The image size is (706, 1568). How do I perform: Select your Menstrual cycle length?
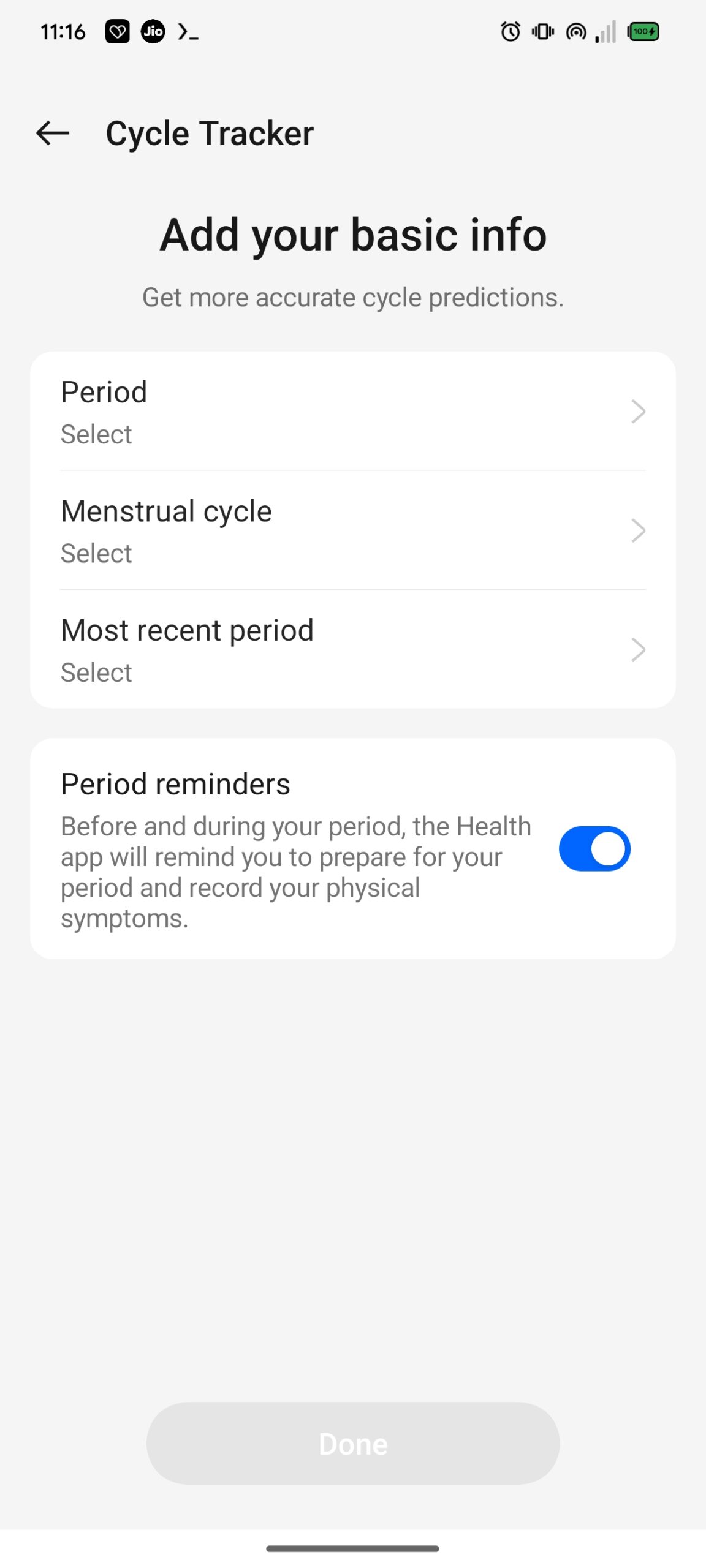(352, 530)
